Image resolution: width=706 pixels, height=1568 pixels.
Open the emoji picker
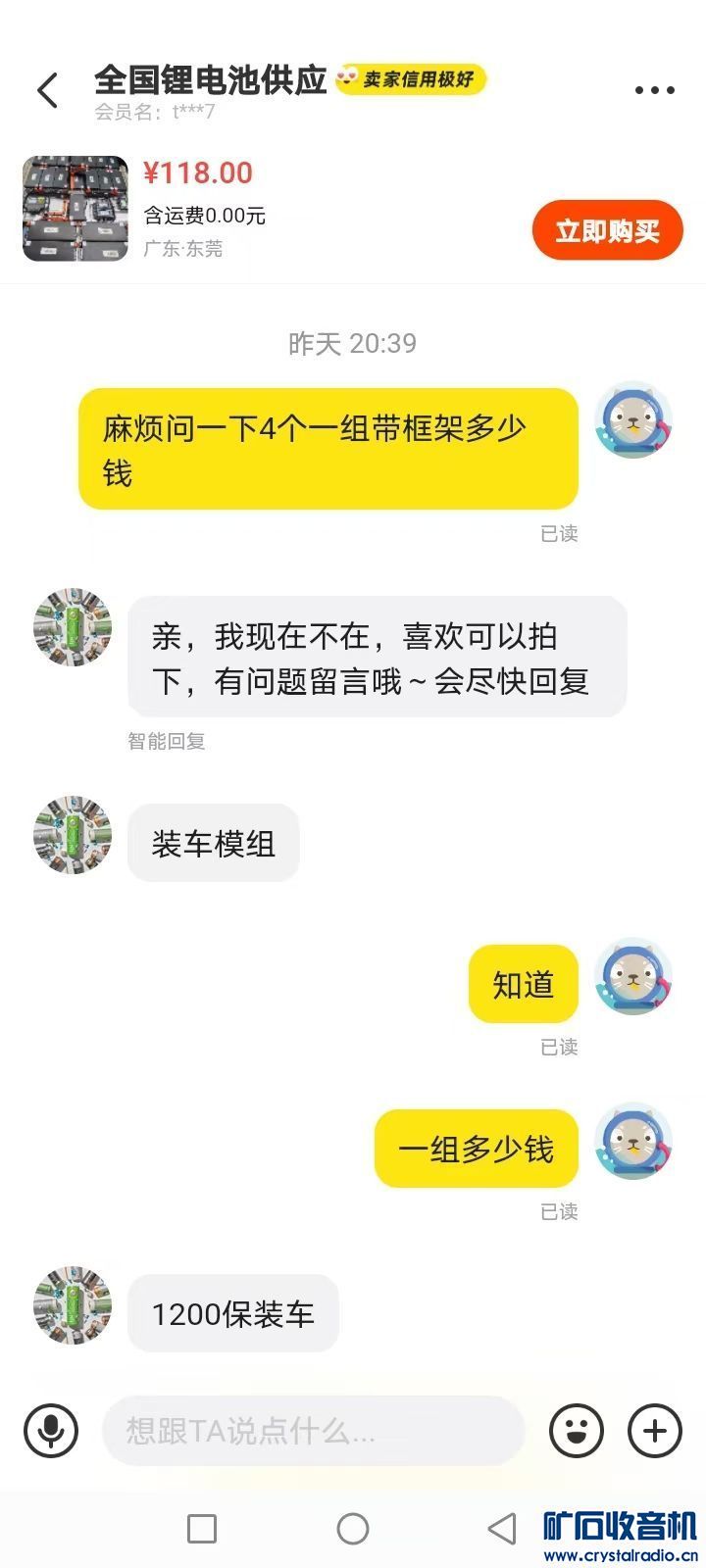(x=576, y=1431)
